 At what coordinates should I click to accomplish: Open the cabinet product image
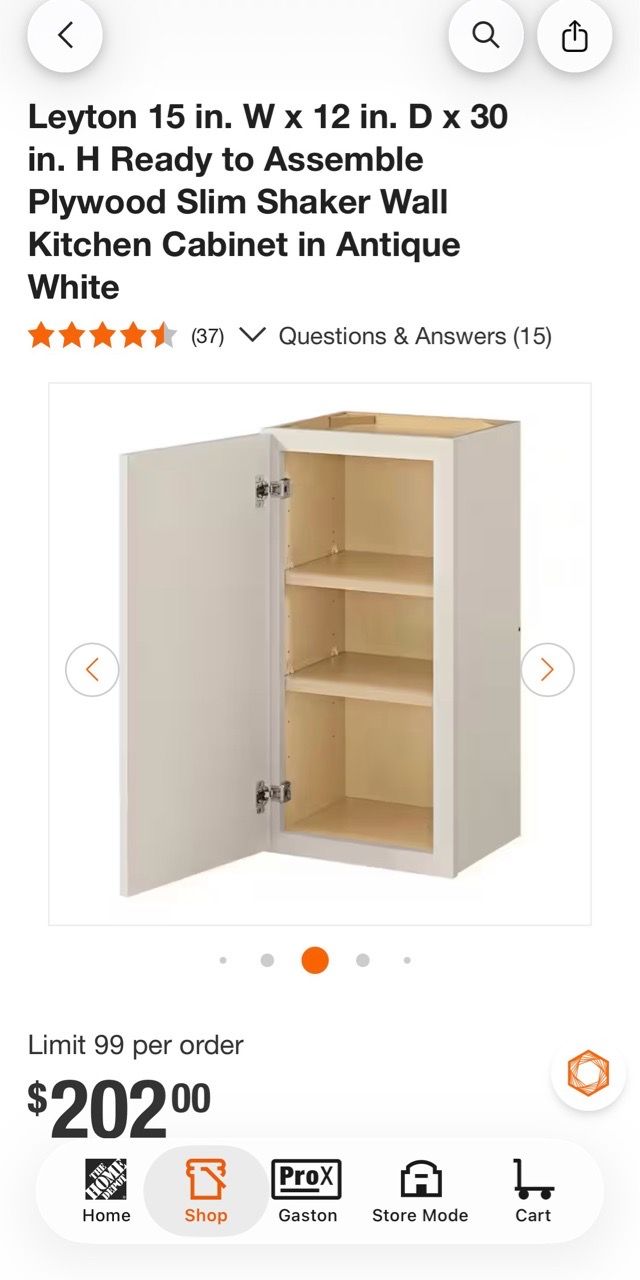(320, 654)
